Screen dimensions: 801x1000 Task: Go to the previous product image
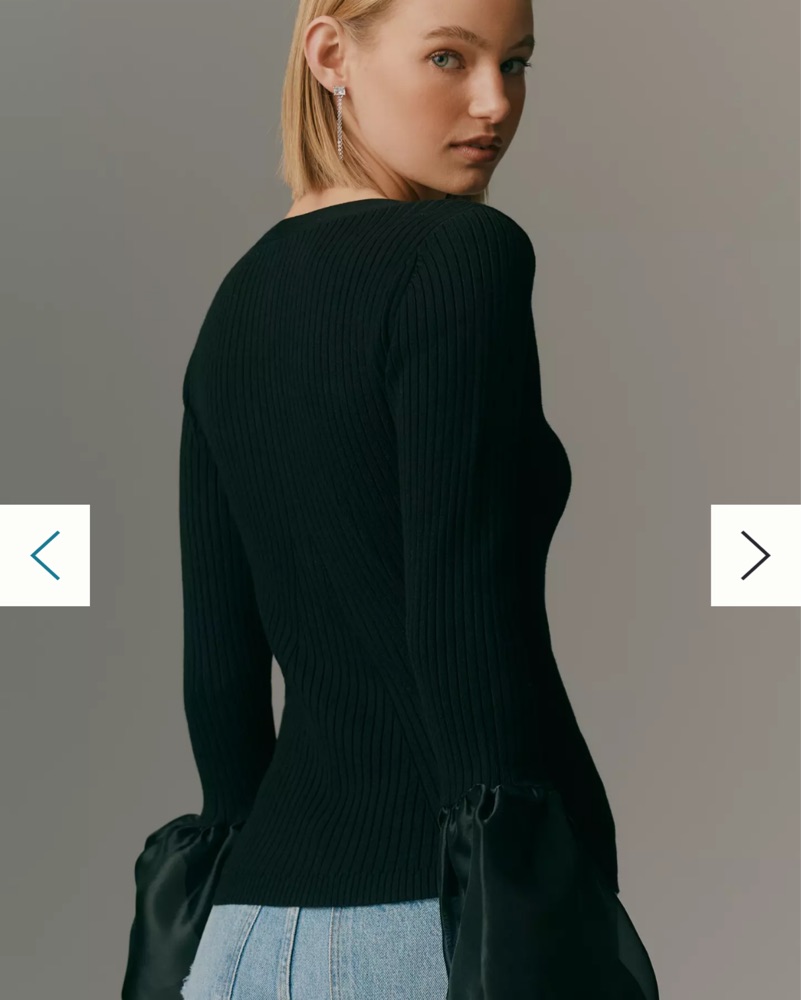point(45,555)
